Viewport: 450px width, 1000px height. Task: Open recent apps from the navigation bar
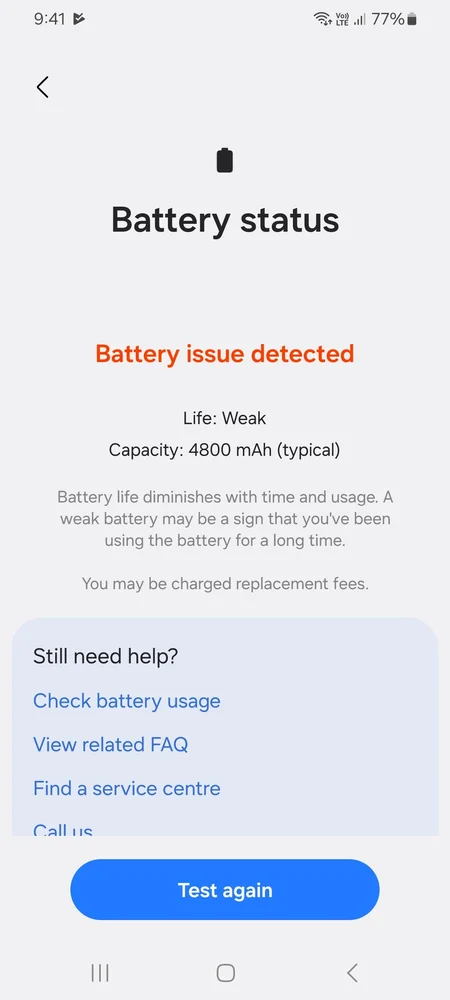click(x=100, y=973)
